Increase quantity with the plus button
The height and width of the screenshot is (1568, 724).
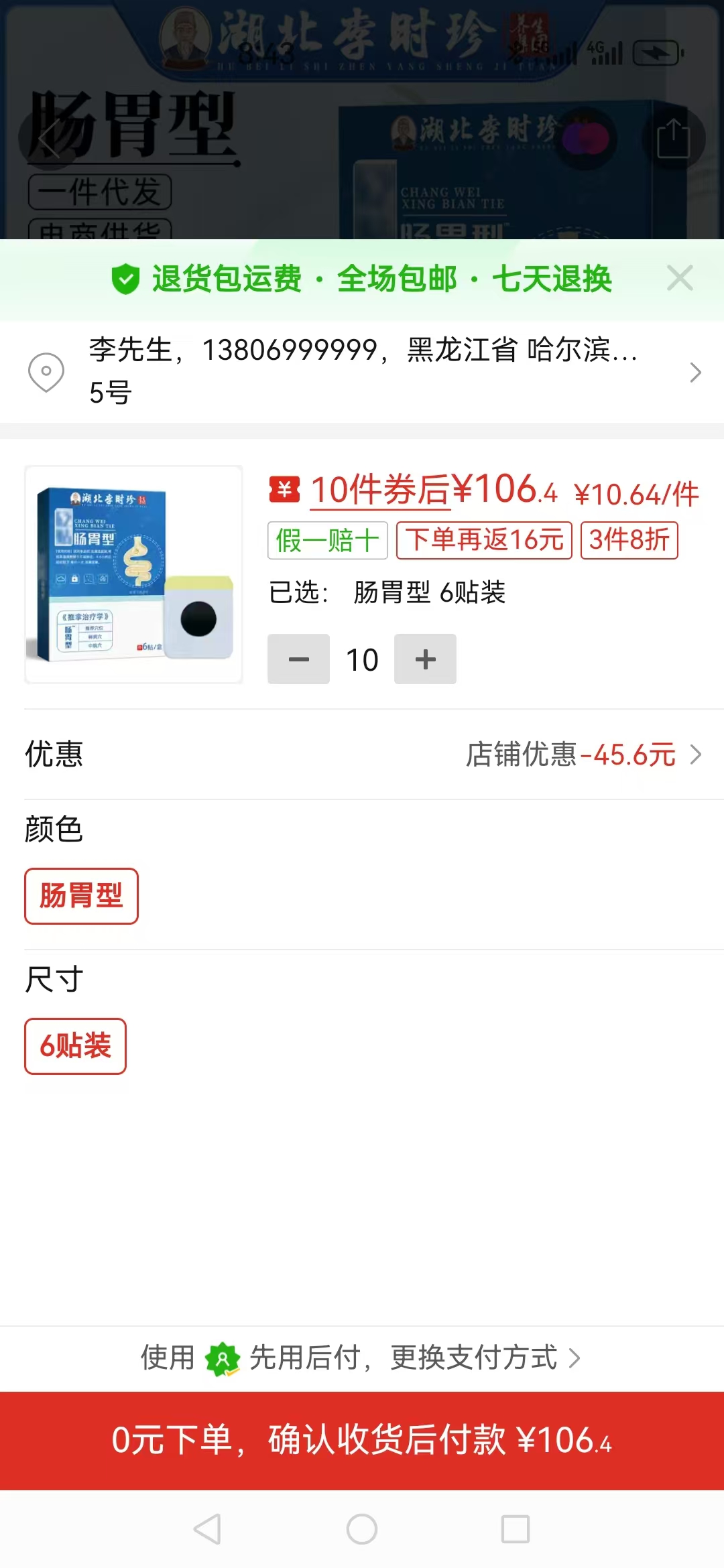pyautogui.click(x=425, y=659)
